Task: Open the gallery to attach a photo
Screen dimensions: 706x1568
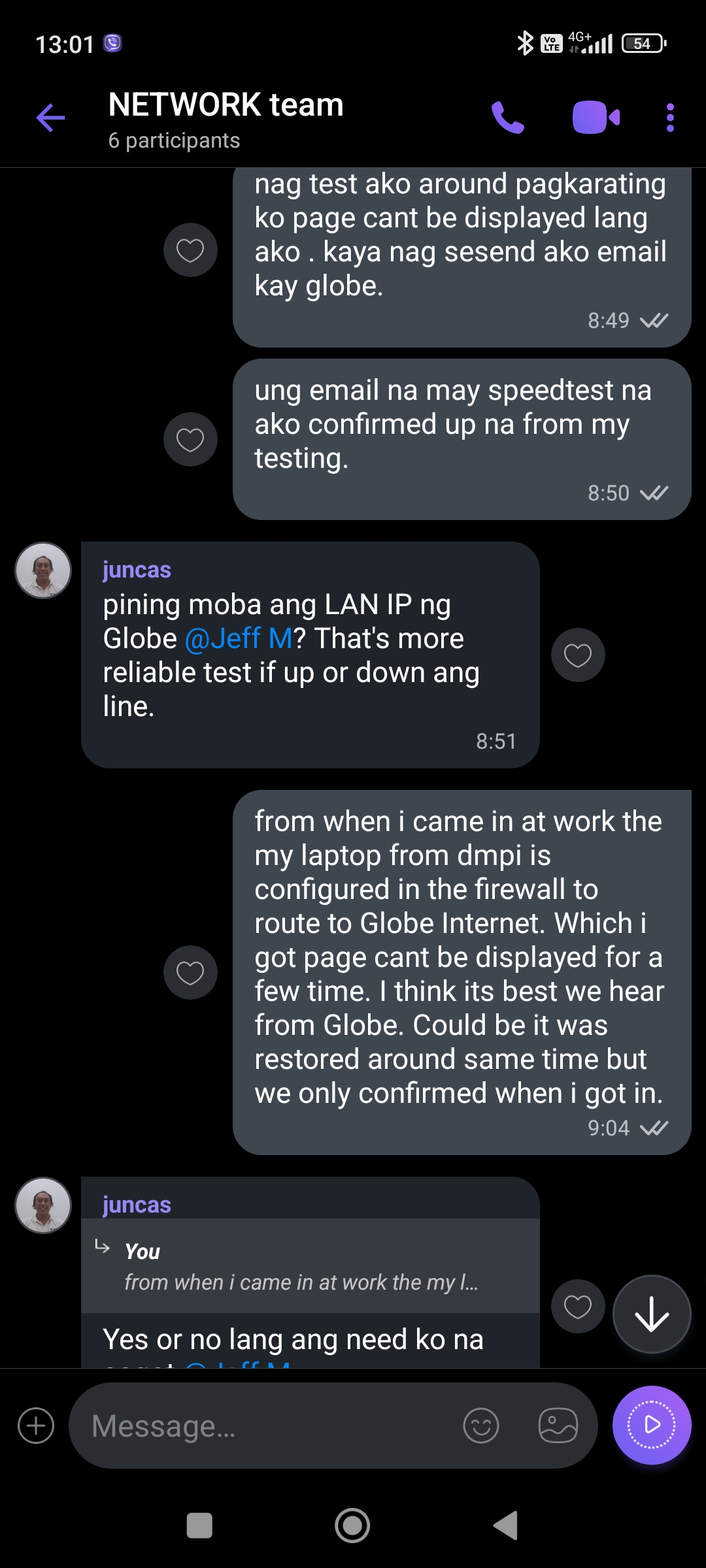Action: [x=558, y=1426]
